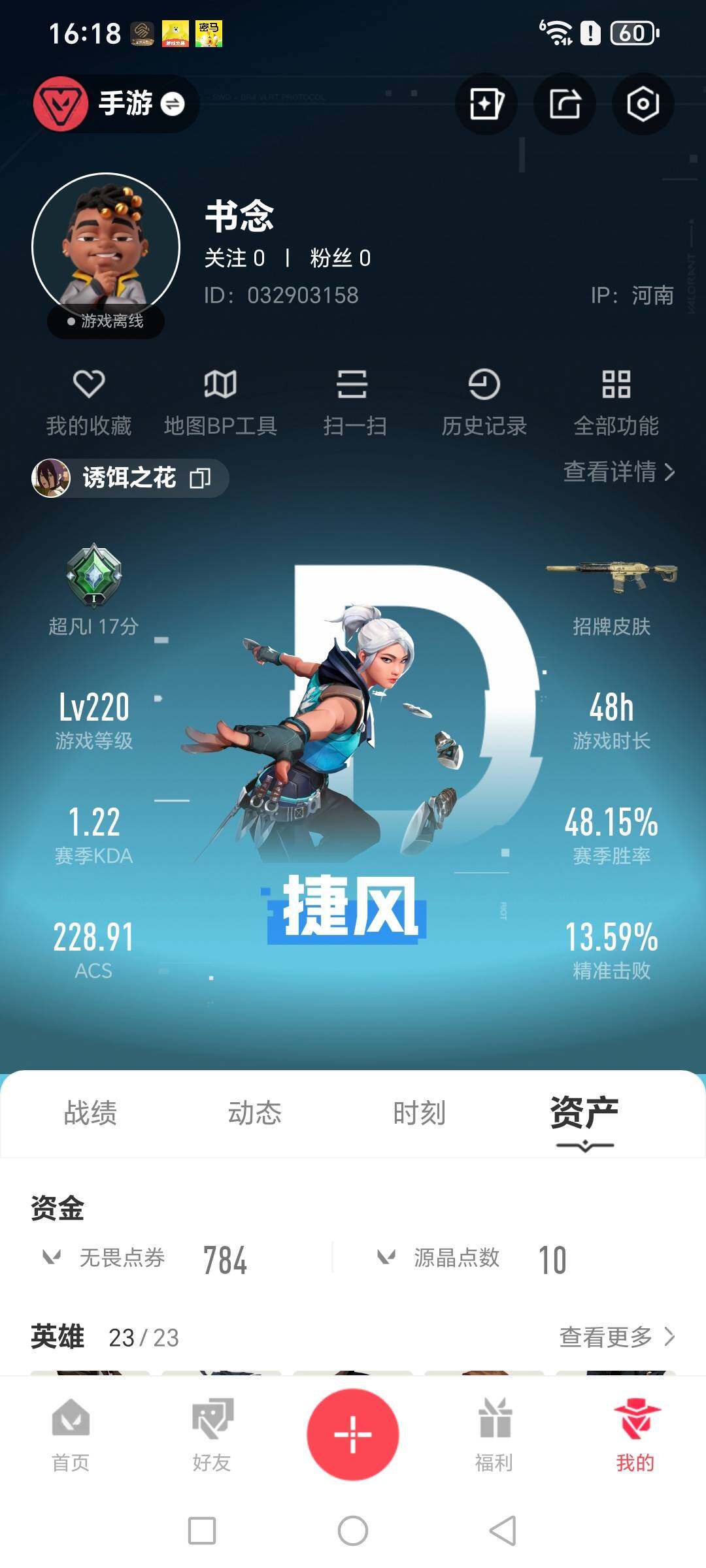Screen dimensions: 706x1568
Task: View more heroes via 查看更多
Action: point(616,1337)
